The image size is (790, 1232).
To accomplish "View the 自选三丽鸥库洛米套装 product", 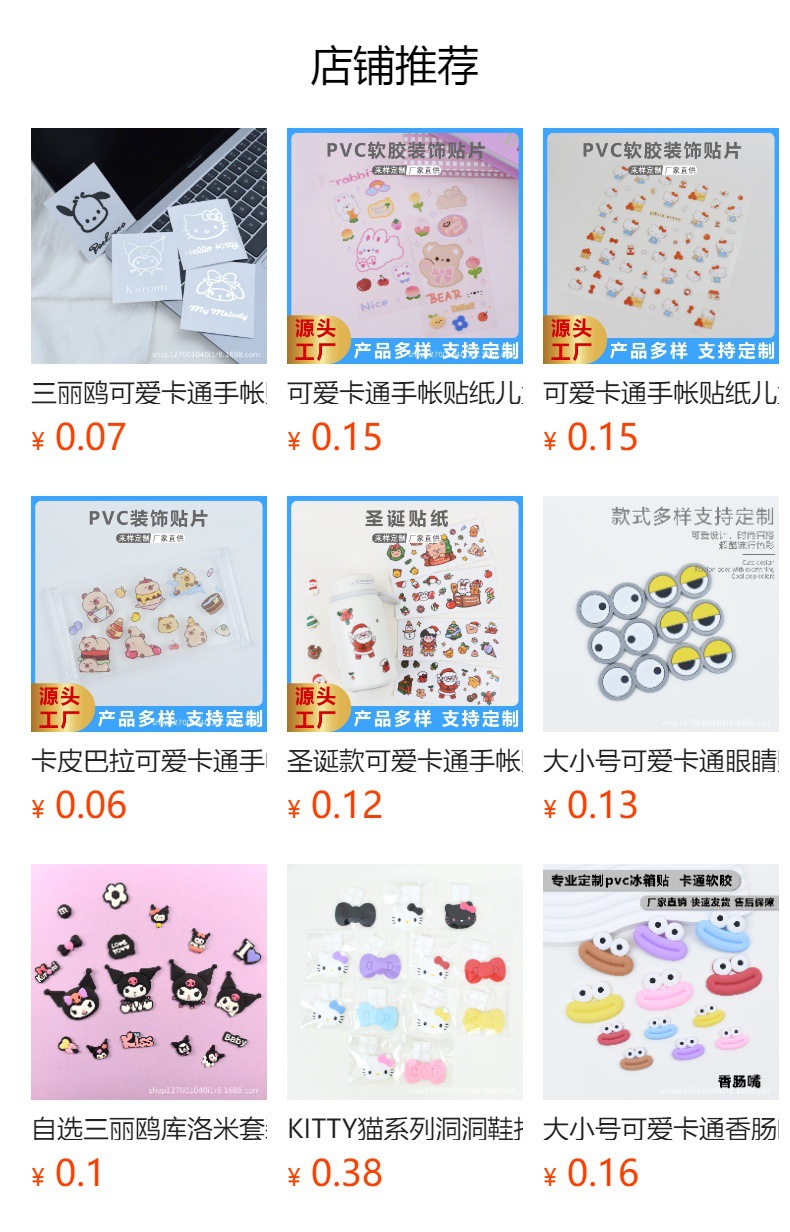I will 148,982.
